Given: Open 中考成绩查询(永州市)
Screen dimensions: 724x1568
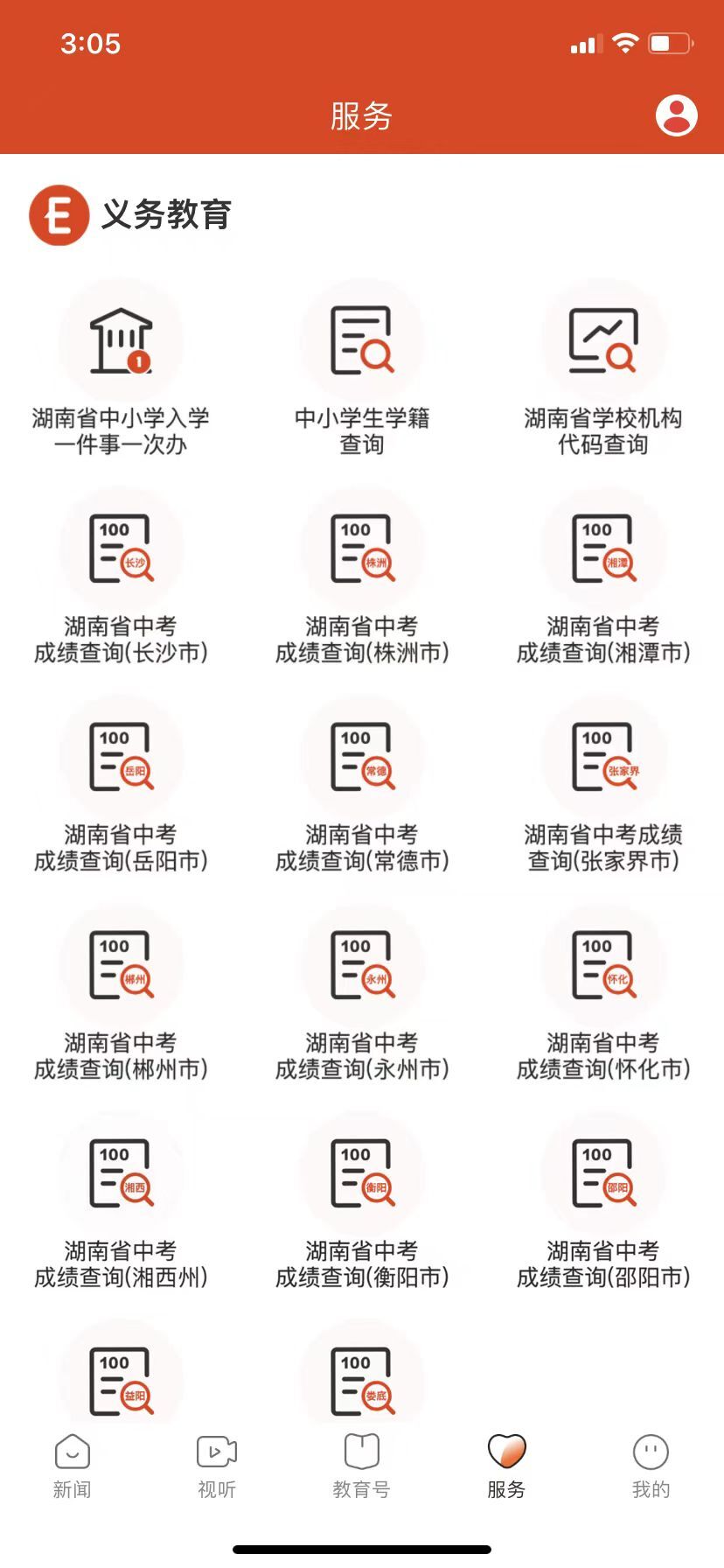Looking at the screenshot, I should [x=362, y=992].
